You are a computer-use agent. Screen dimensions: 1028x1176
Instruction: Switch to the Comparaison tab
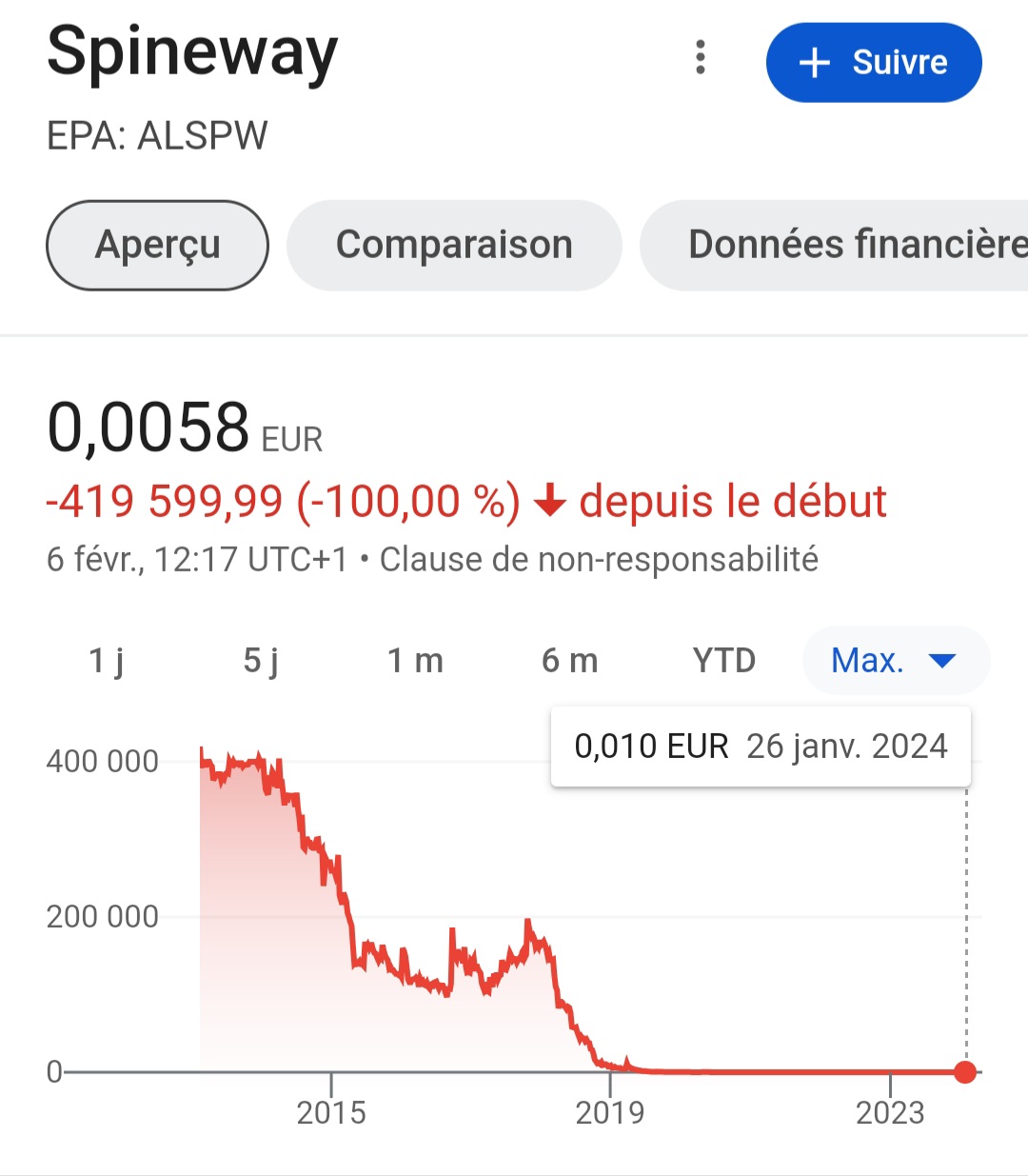(x=454, y=245)
